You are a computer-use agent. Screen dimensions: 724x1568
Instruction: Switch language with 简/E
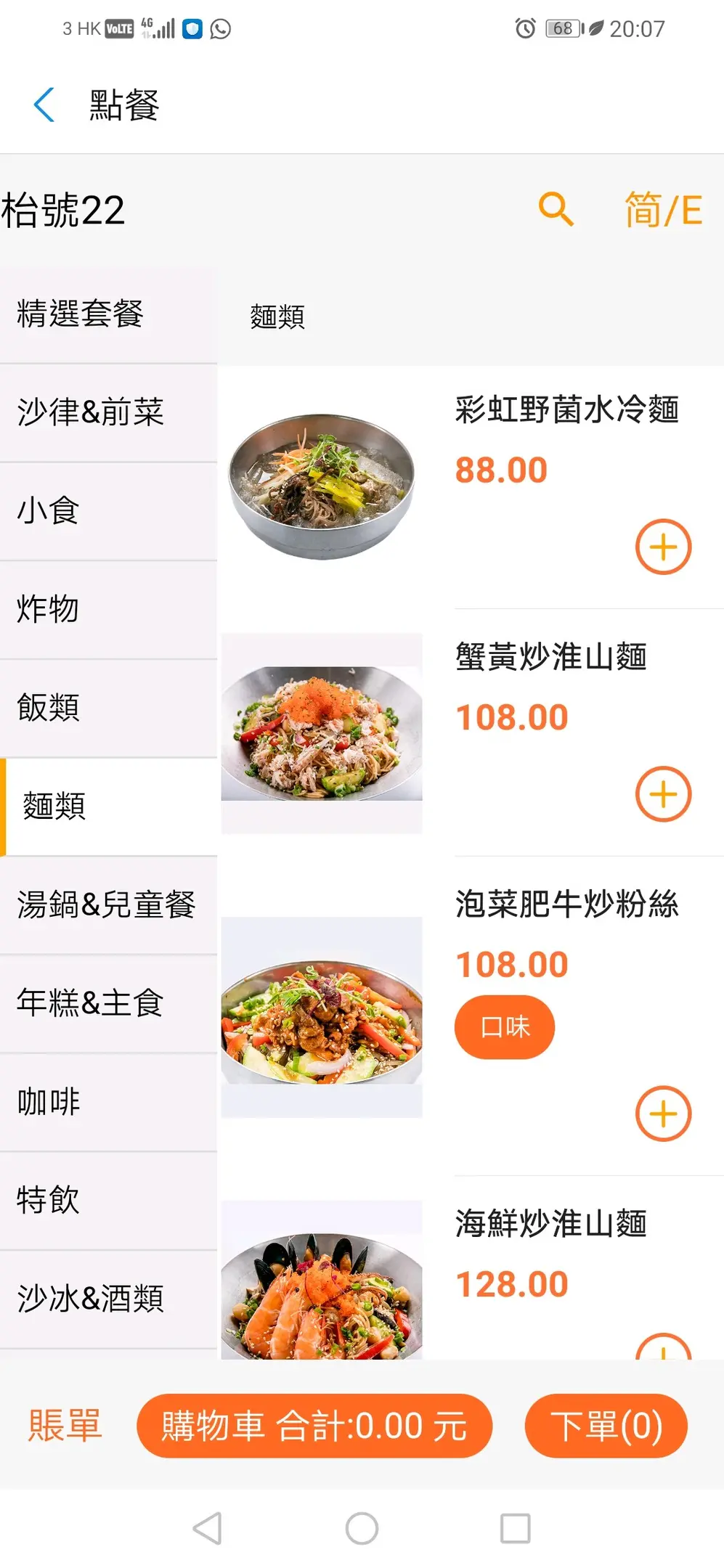[664, 210]
